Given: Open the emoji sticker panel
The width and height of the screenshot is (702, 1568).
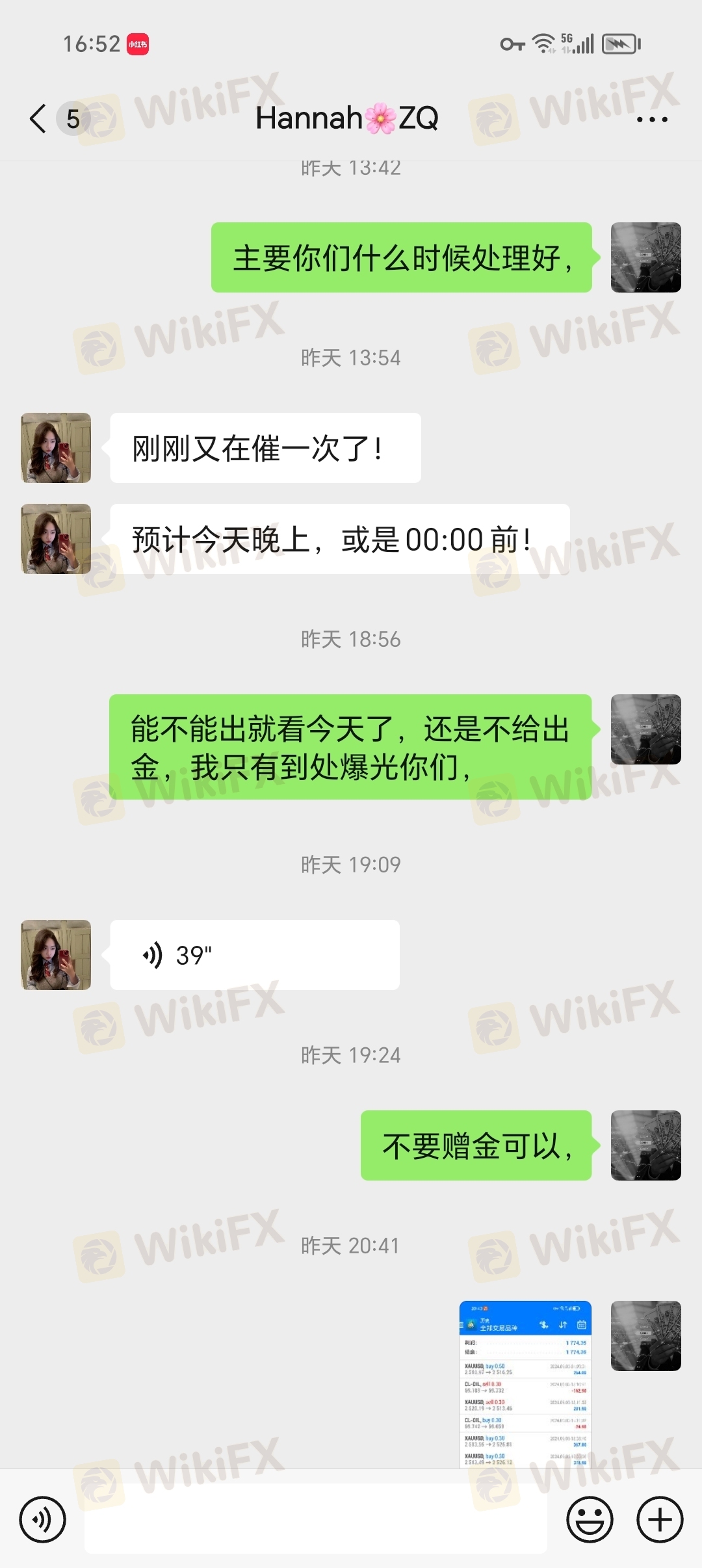Looking at the screenshot, I should pos(590,1520).
